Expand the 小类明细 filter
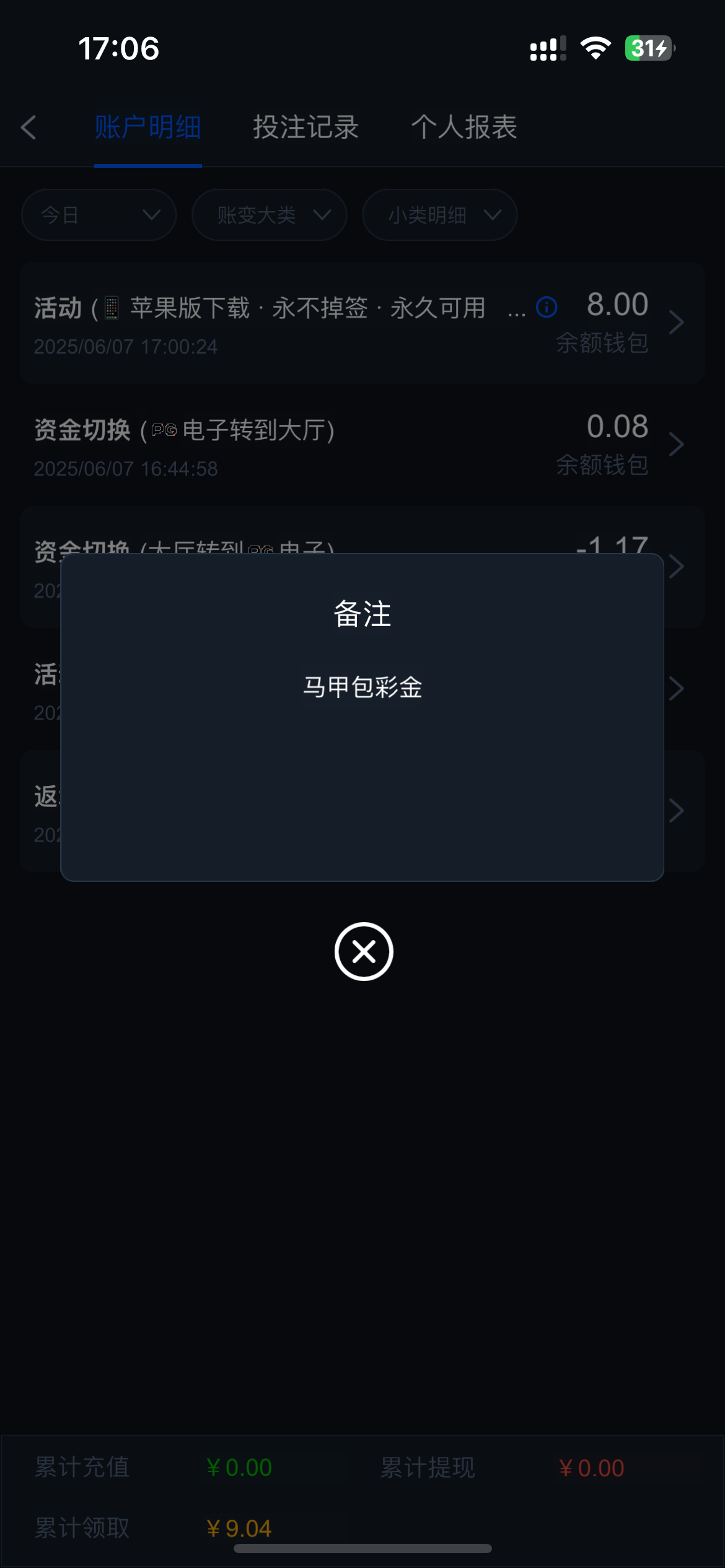 (x=440, y=215)
